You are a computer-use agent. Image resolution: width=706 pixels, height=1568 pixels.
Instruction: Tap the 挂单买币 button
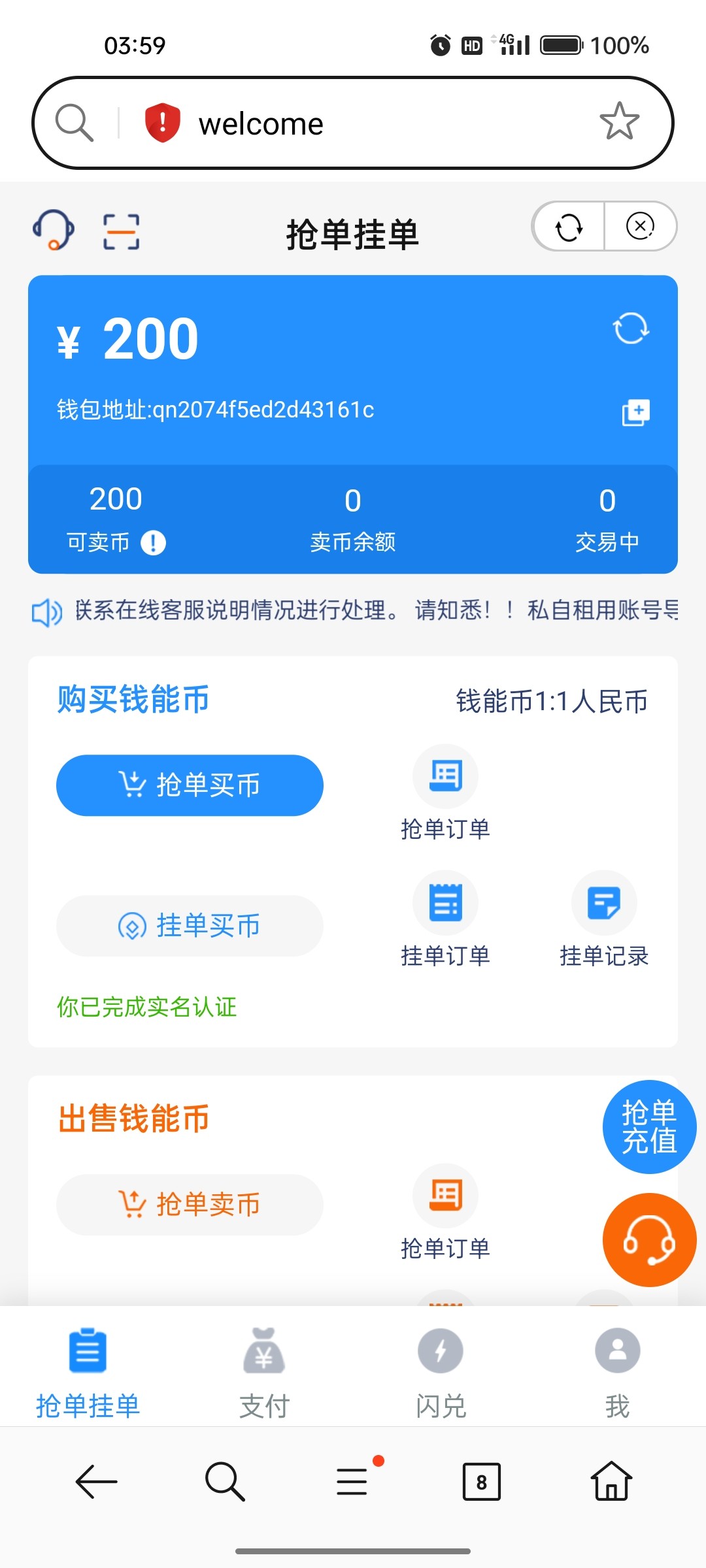click(x=190, y=926)
